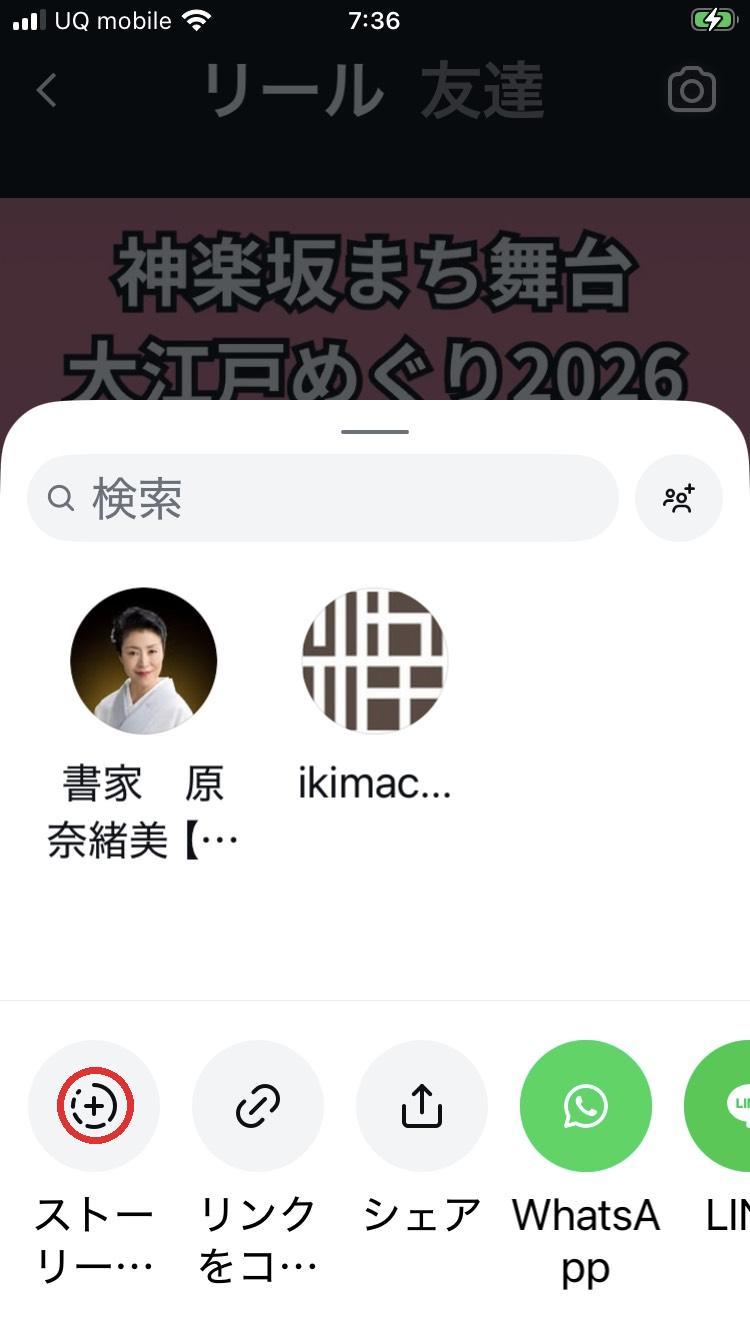This screenshot has height=1334, width=750.
Task: Add the reel to your story
Action: [x=94, y=1106]
